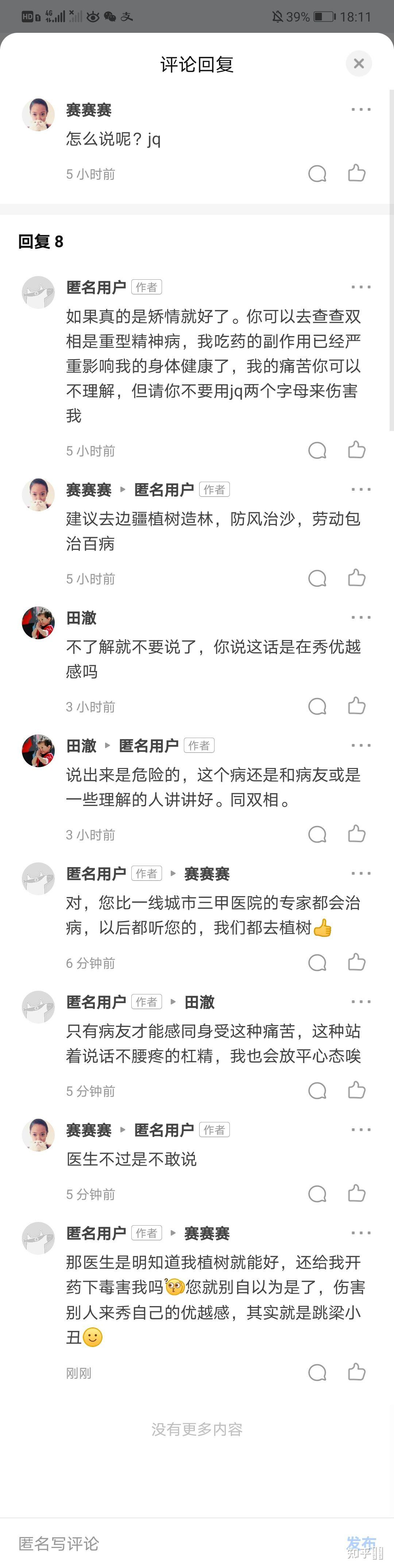The image size is (394, 1568).
Task: Open more options for 赛赛赛's top comment
Action: pyautogui.click(x=360, y=109)
